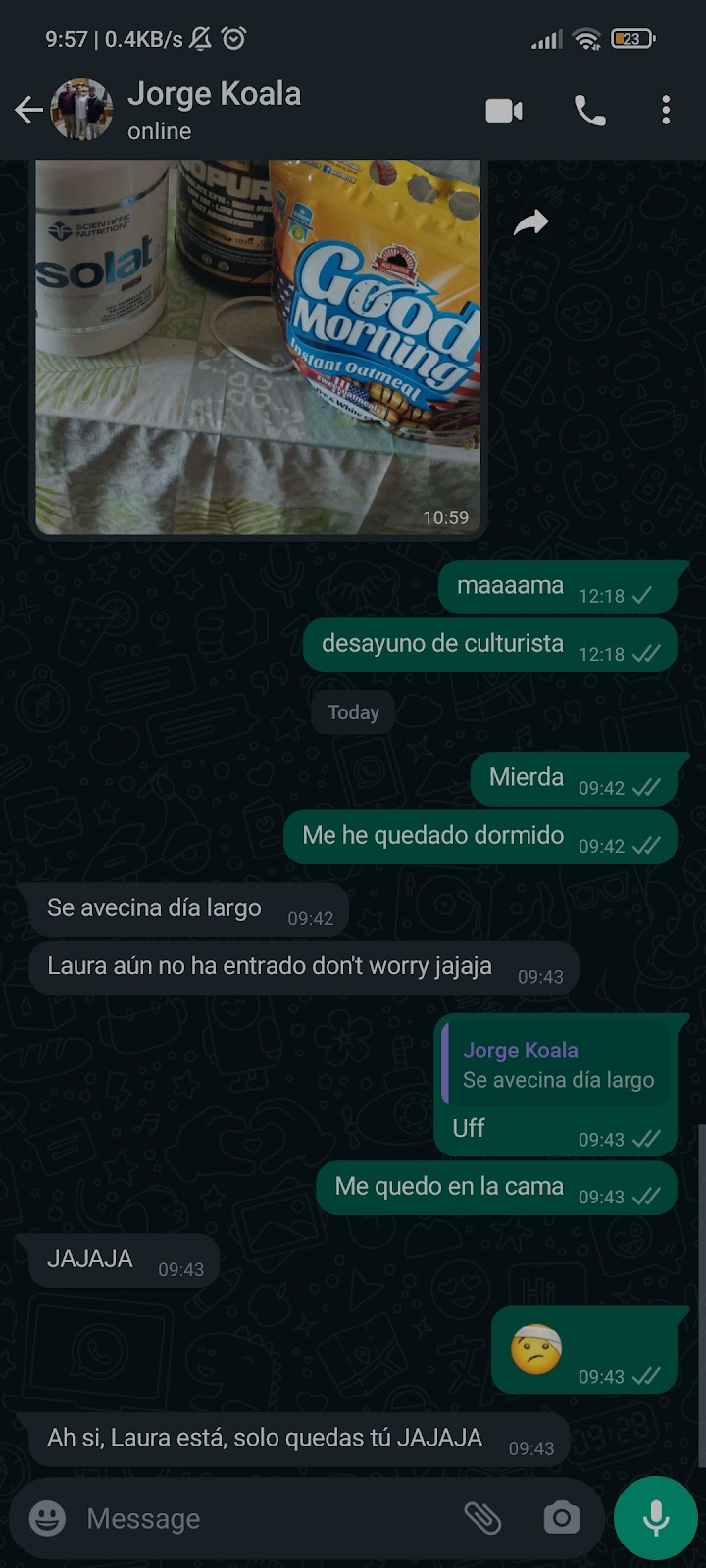Open the emoji picker
706x1568 pixels.
(47, 1518)
